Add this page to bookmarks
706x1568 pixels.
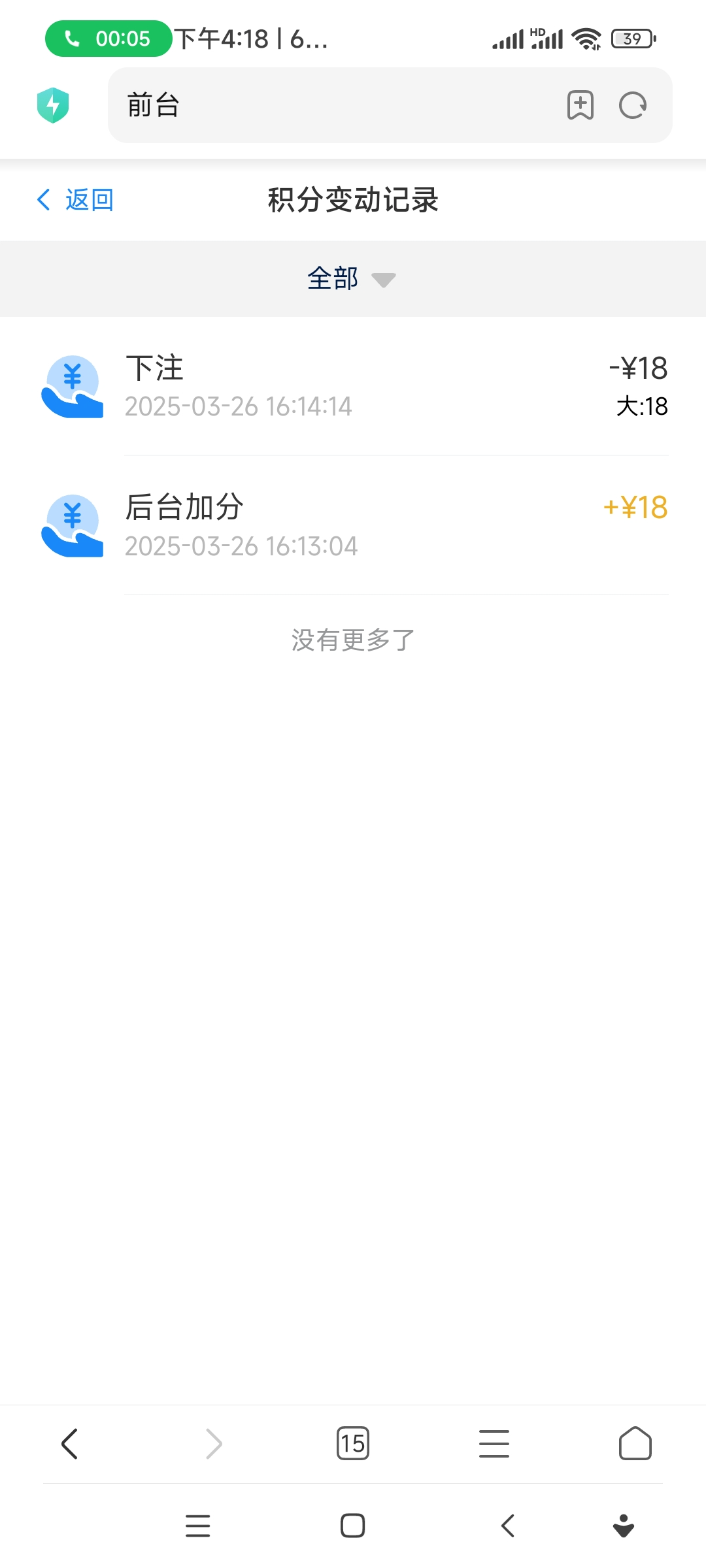(x=580, y=105)
